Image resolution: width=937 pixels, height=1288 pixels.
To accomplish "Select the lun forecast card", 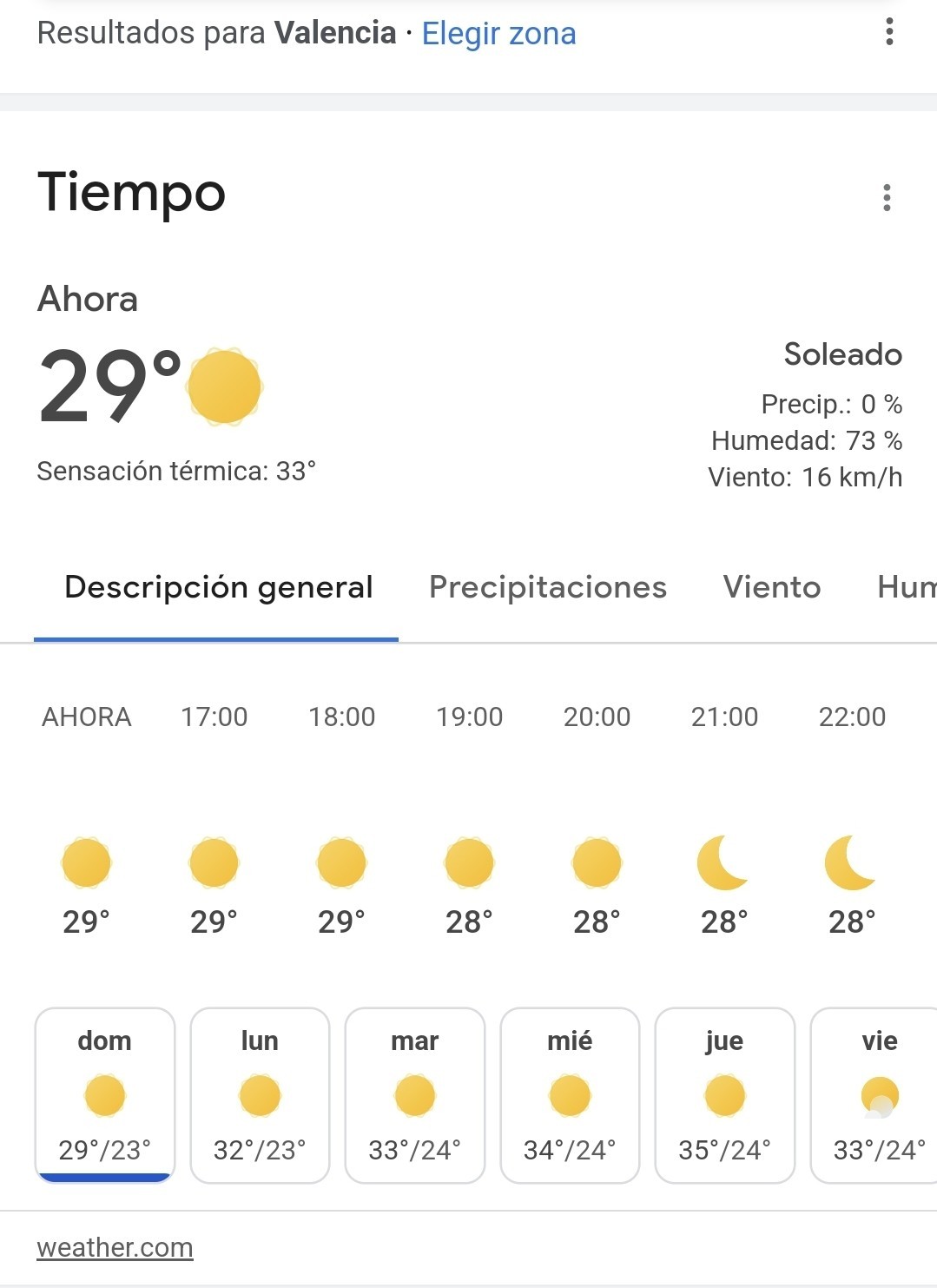I will click(260, 1095).
